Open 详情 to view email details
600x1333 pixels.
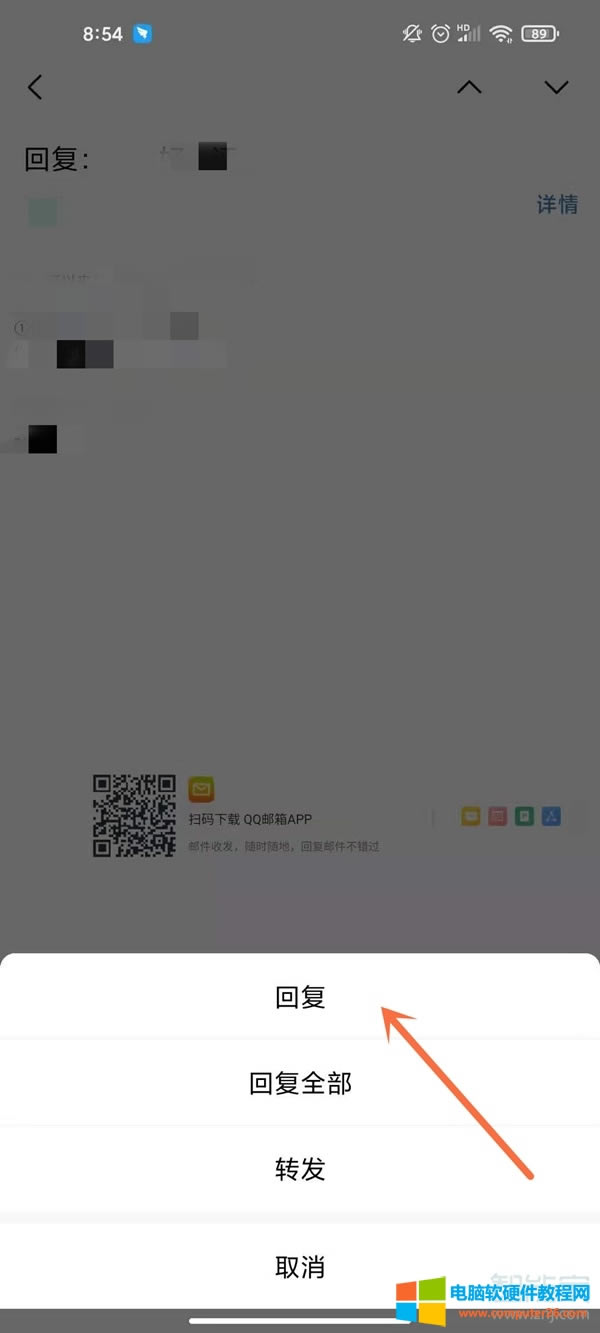[x=557, y=204]
